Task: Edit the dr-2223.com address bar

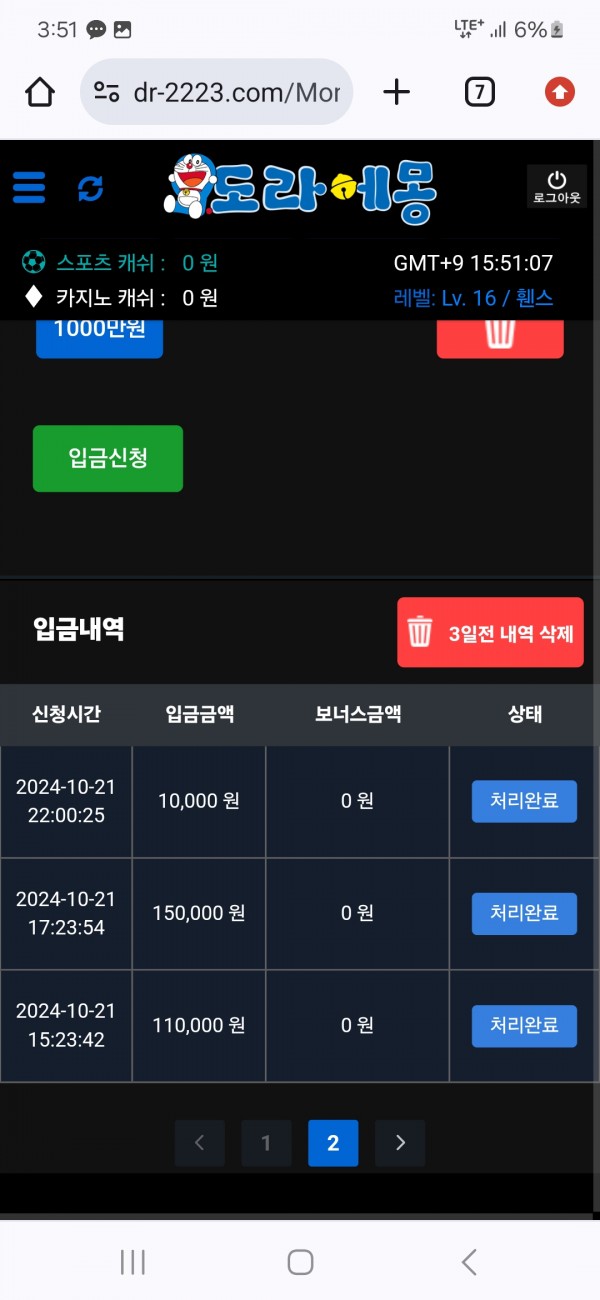Action: click(x=235, y=93)
